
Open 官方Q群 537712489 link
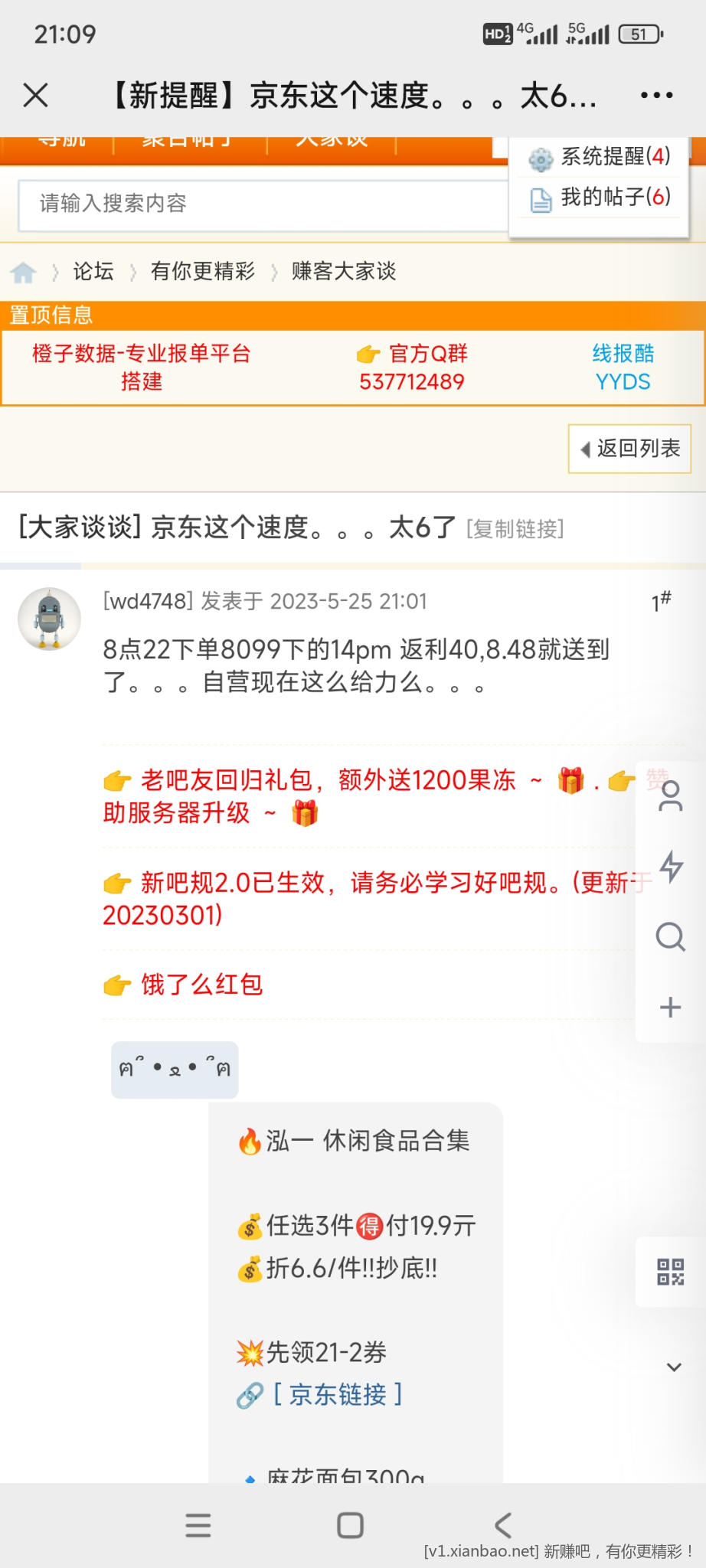tap(413, 367)
